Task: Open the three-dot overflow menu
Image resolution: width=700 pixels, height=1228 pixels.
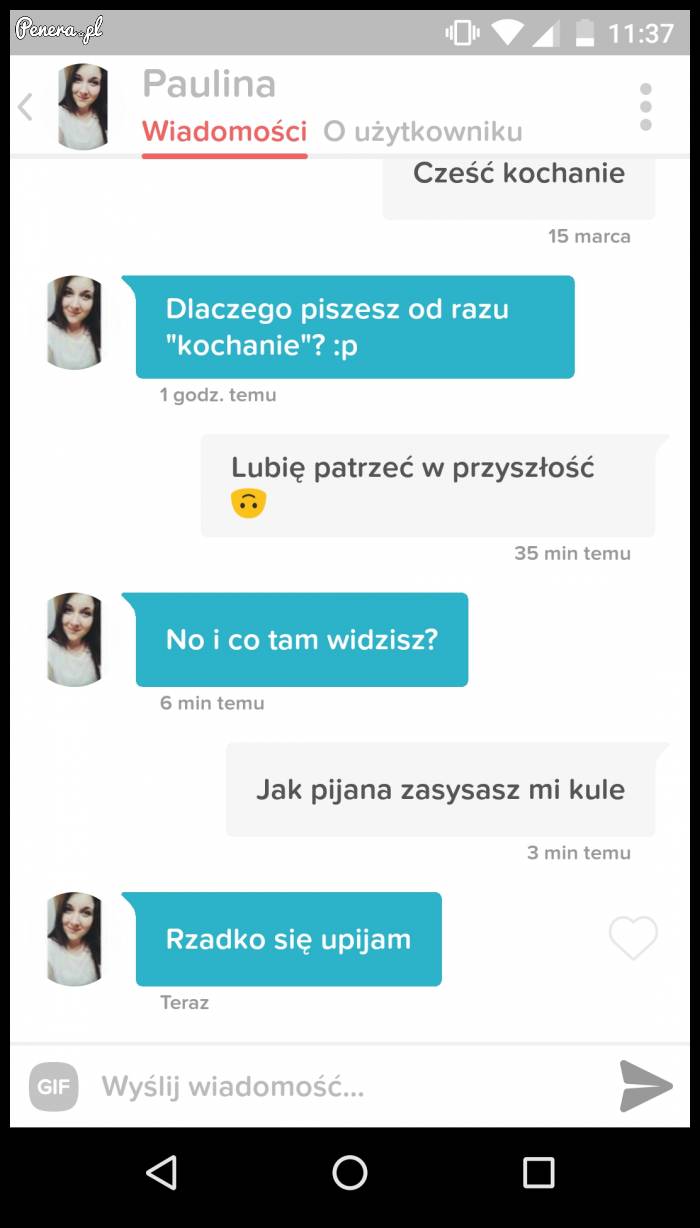Action: (x=645, y=107)
